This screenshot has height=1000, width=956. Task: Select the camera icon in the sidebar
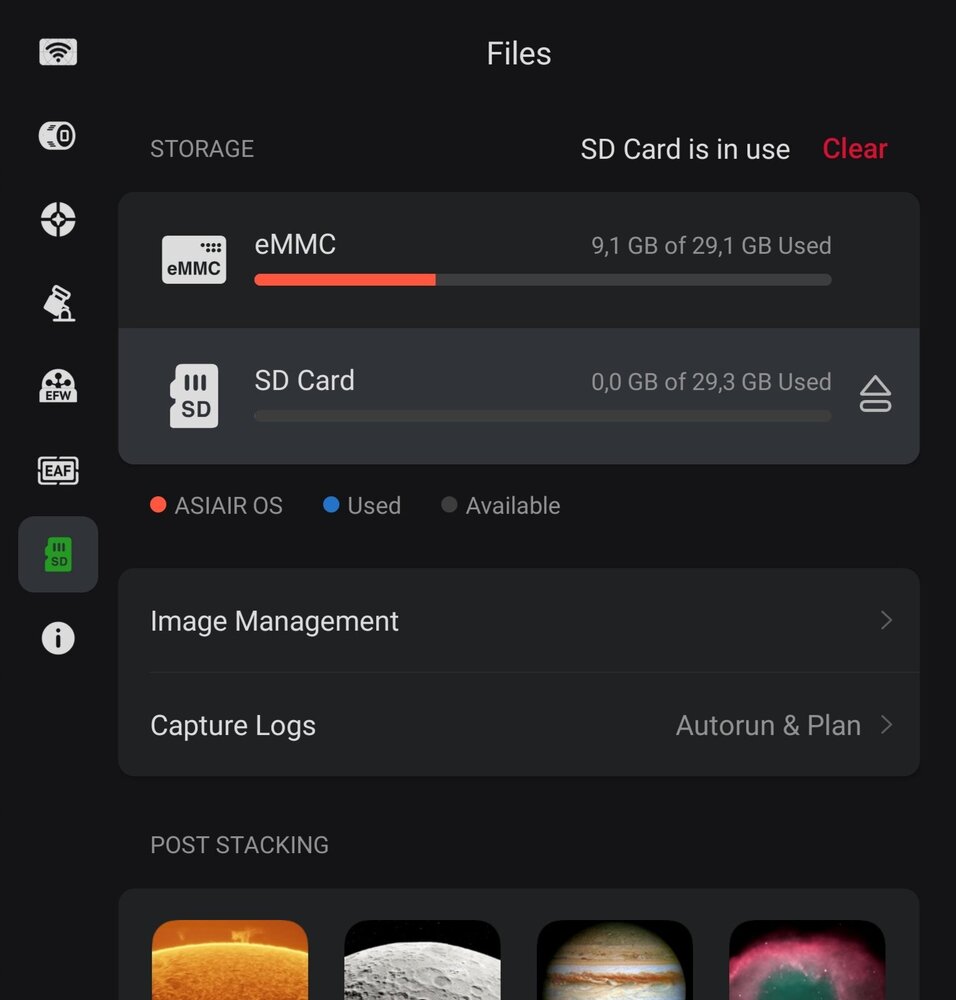pyautogui.click(x=57, y=136)
